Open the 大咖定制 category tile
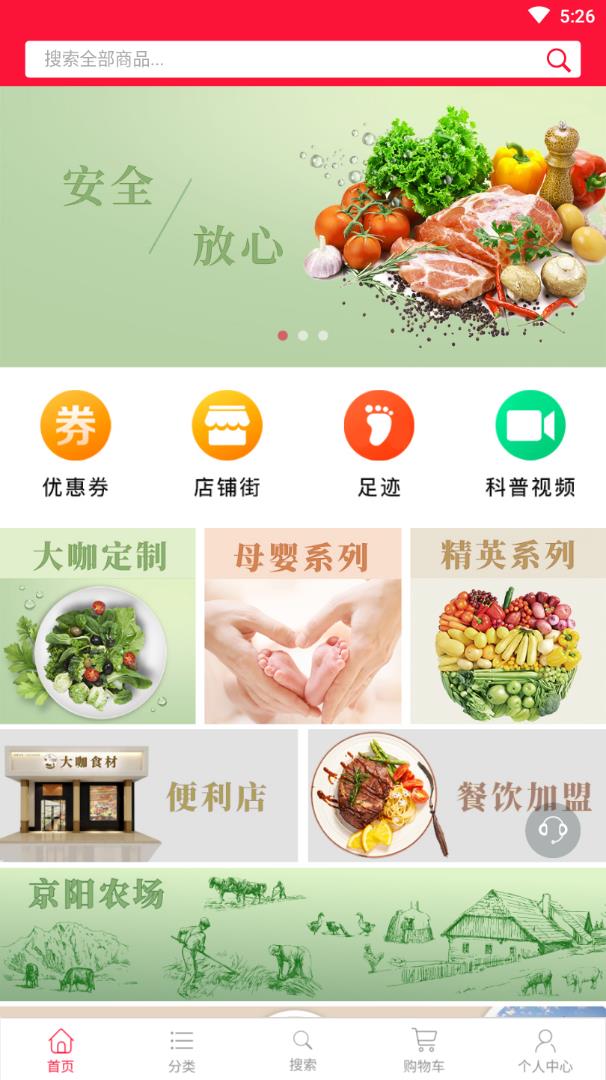The width and height of the screenshot is (606, 1080). [x=98, y=626]
